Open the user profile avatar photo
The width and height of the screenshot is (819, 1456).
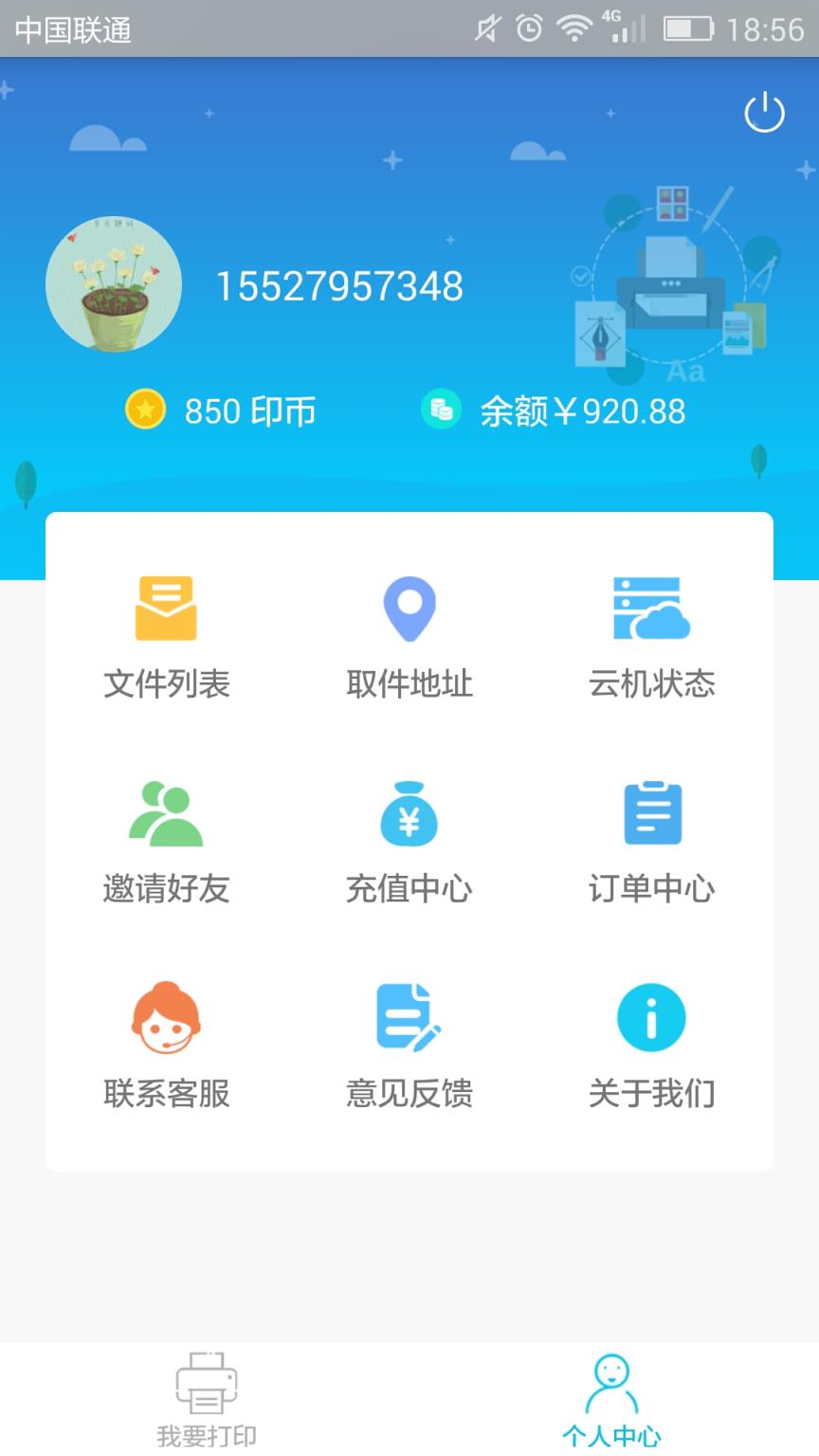[x=113, y=284]
